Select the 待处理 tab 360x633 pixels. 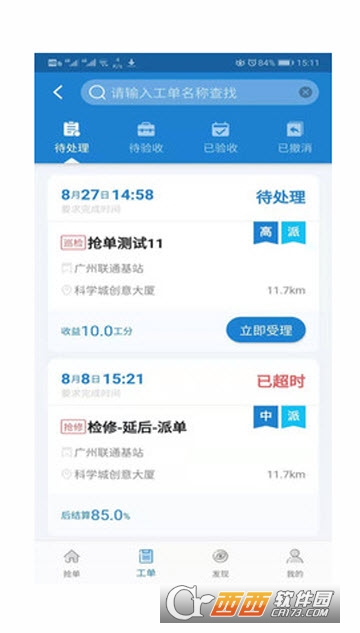click(71, 138)
